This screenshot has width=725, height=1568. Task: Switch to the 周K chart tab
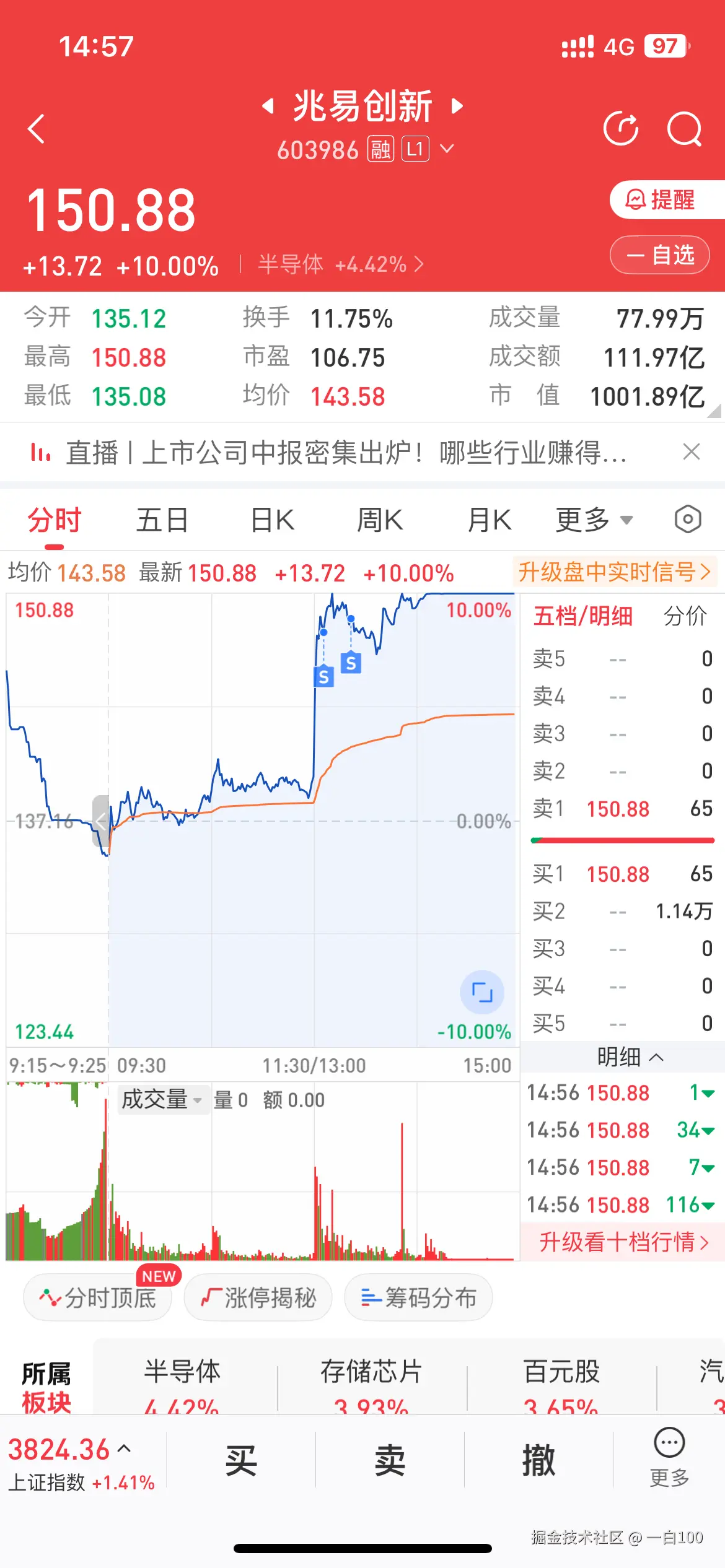tap(379, 520)
